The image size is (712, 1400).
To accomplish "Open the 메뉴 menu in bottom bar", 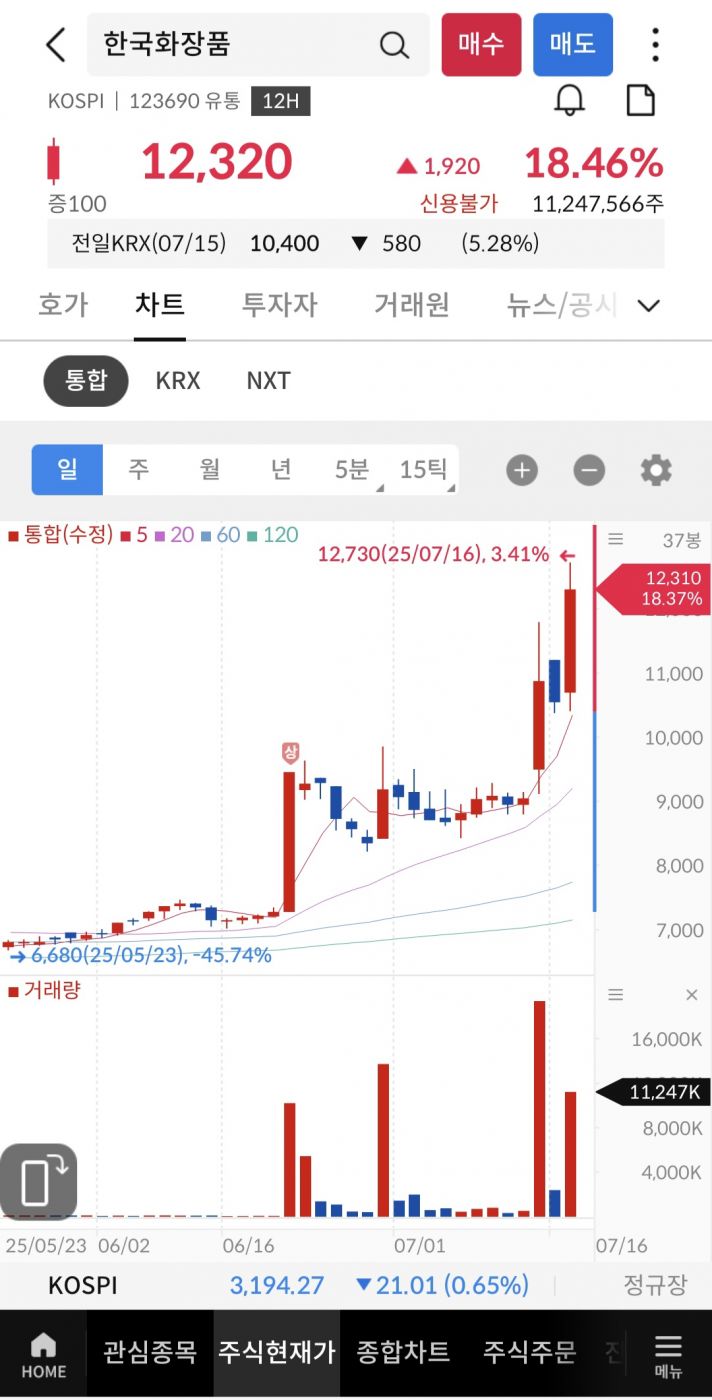I will pyautogui.click(x=668, y=1355).
